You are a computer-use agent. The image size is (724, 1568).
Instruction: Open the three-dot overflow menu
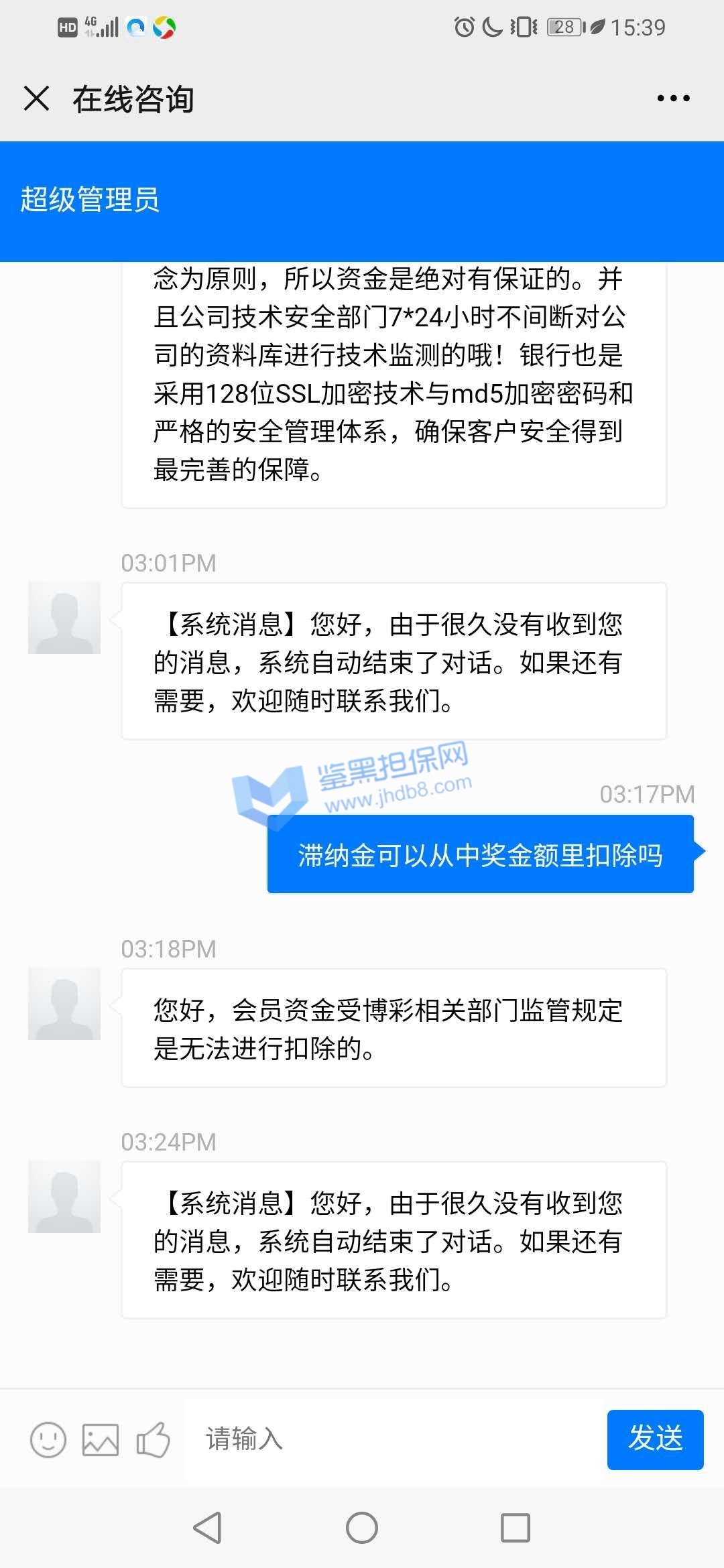(673, 99)
